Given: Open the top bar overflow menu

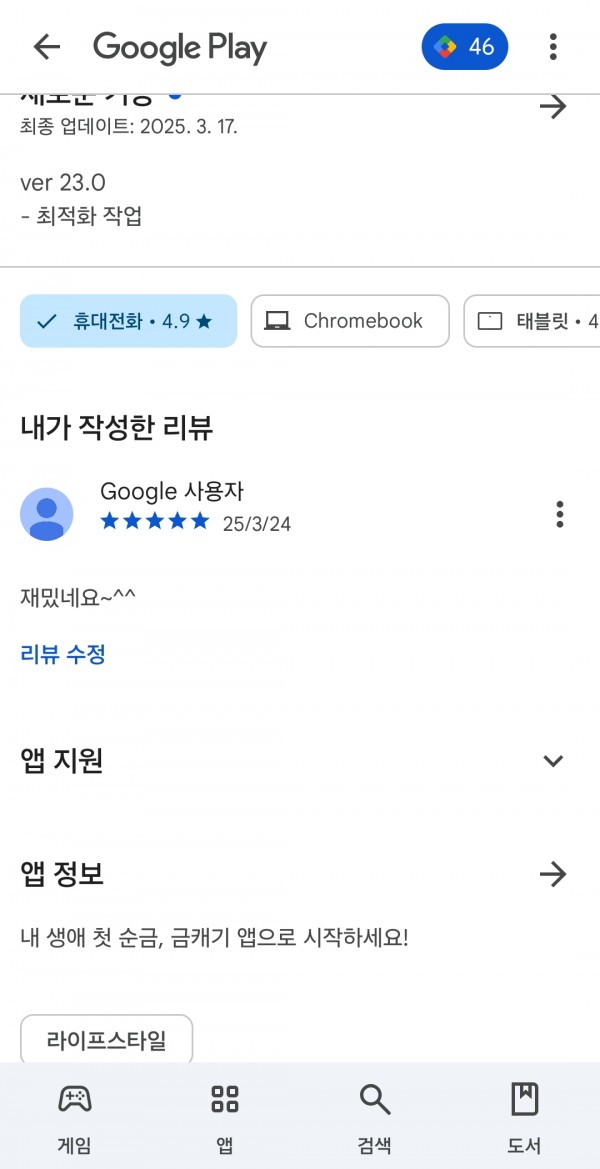Looking at the screenshot, I should point(553,47).
